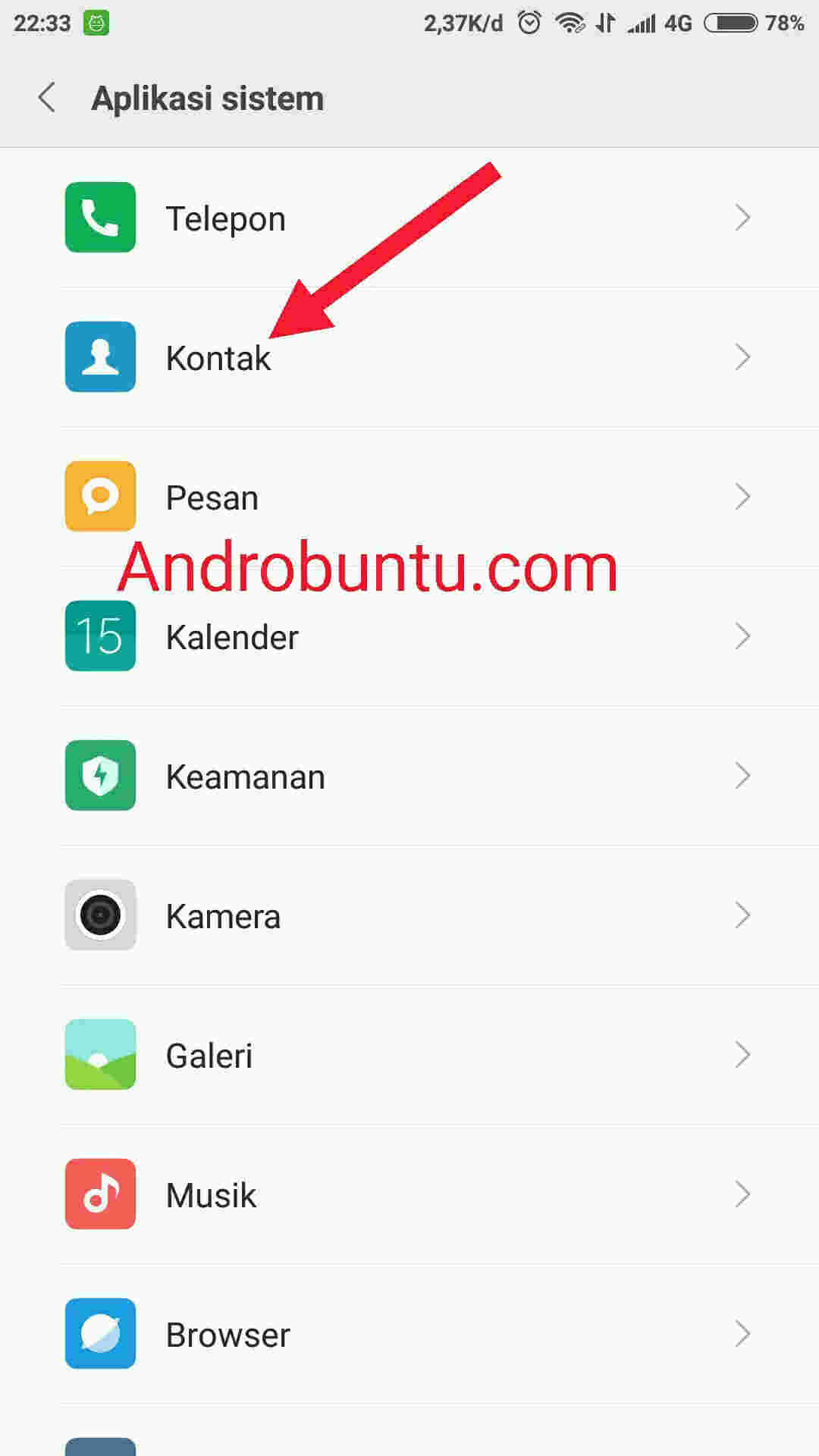Tap the Galeri gallery landscape icon

click(100, 1055)
